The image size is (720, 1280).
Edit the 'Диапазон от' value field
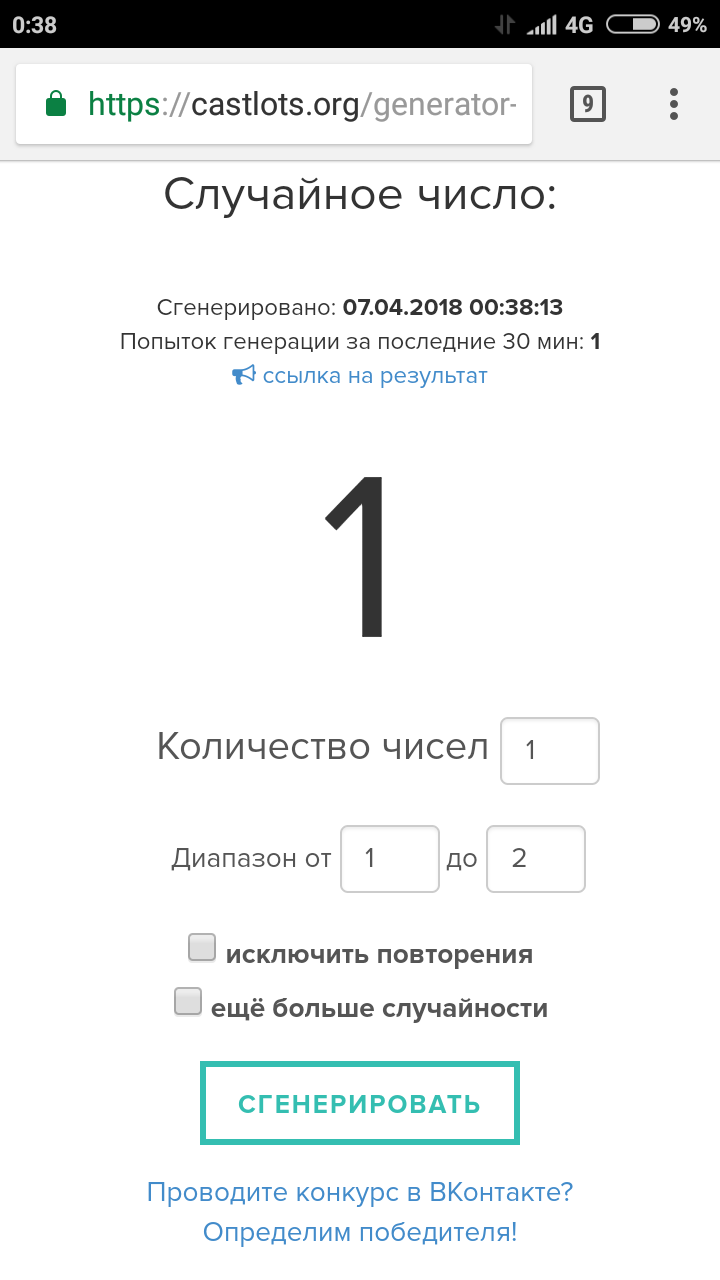click(389, 858)
